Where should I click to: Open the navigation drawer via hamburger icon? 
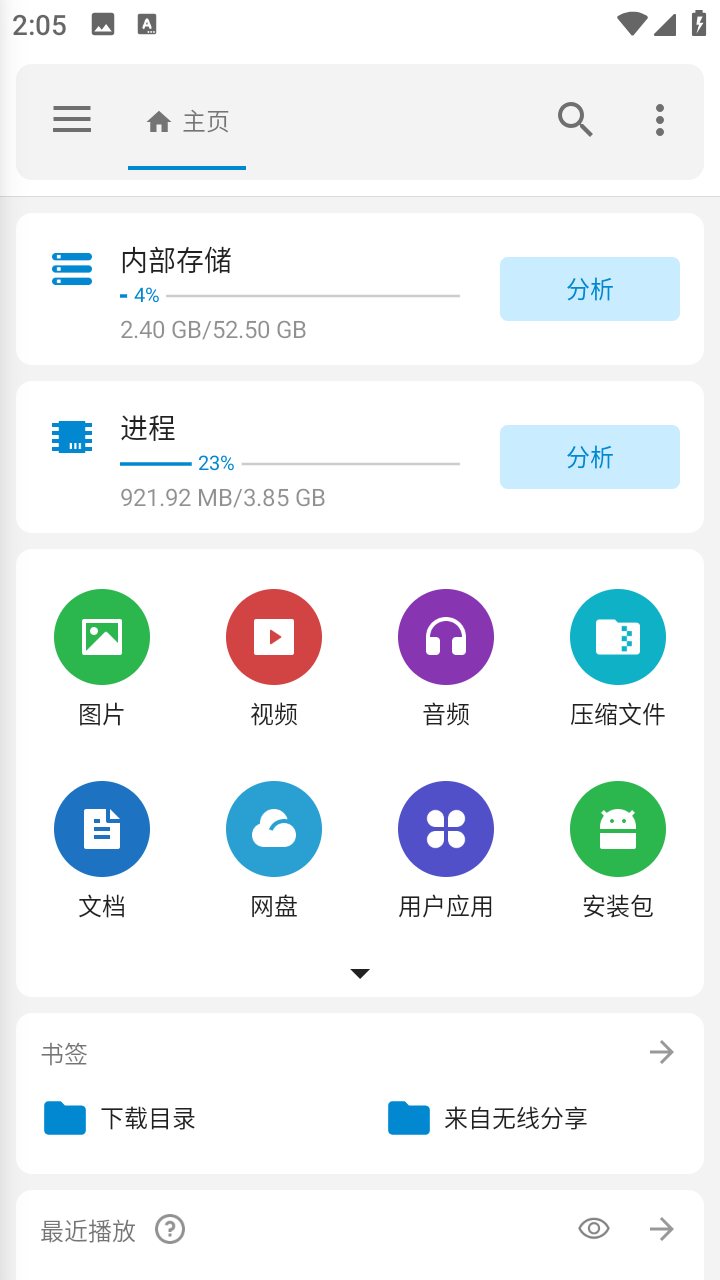coord(72,119)
